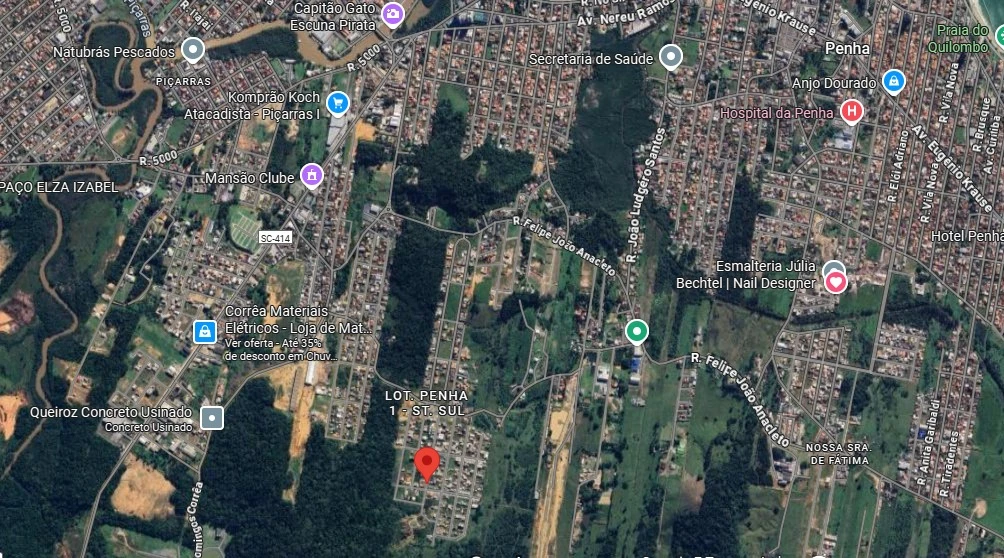Open the Mansão Clube place marker
Viewport: 1004px width, 558px height.
[311, 176]
